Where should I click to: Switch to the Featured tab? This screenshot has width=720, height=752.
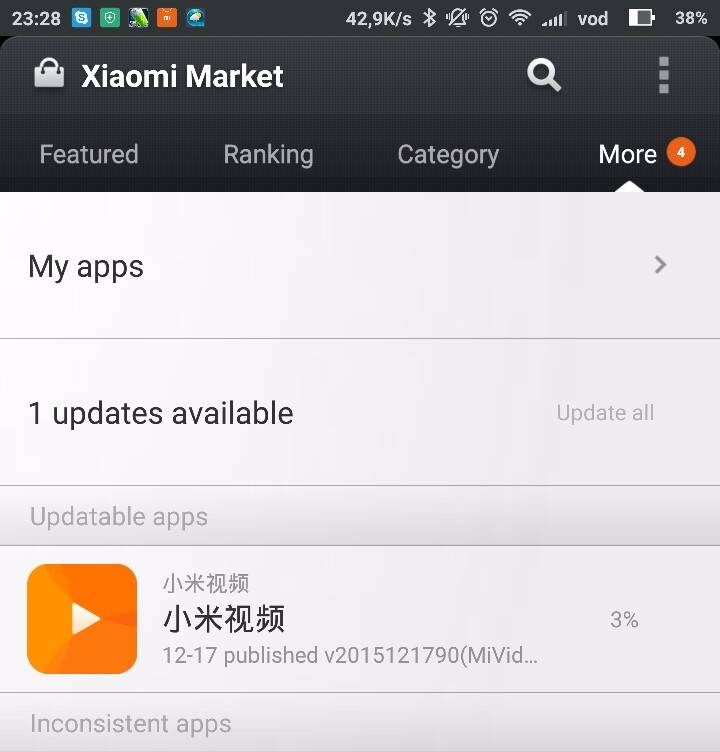click(89, 154)
